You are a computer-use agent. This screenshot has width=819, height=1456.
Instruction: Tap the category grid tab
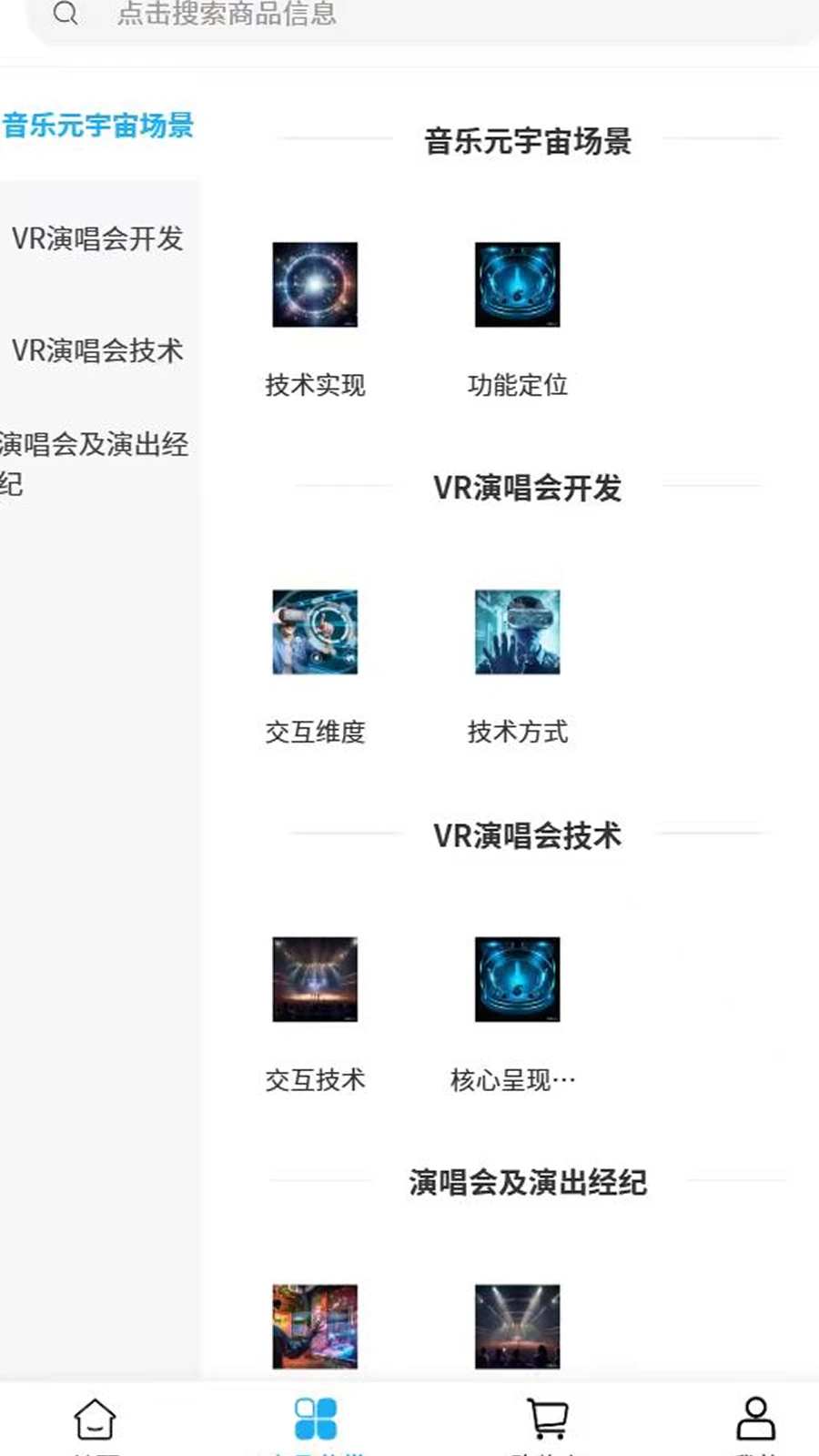pyautogui.click(x=316, y=1421)
